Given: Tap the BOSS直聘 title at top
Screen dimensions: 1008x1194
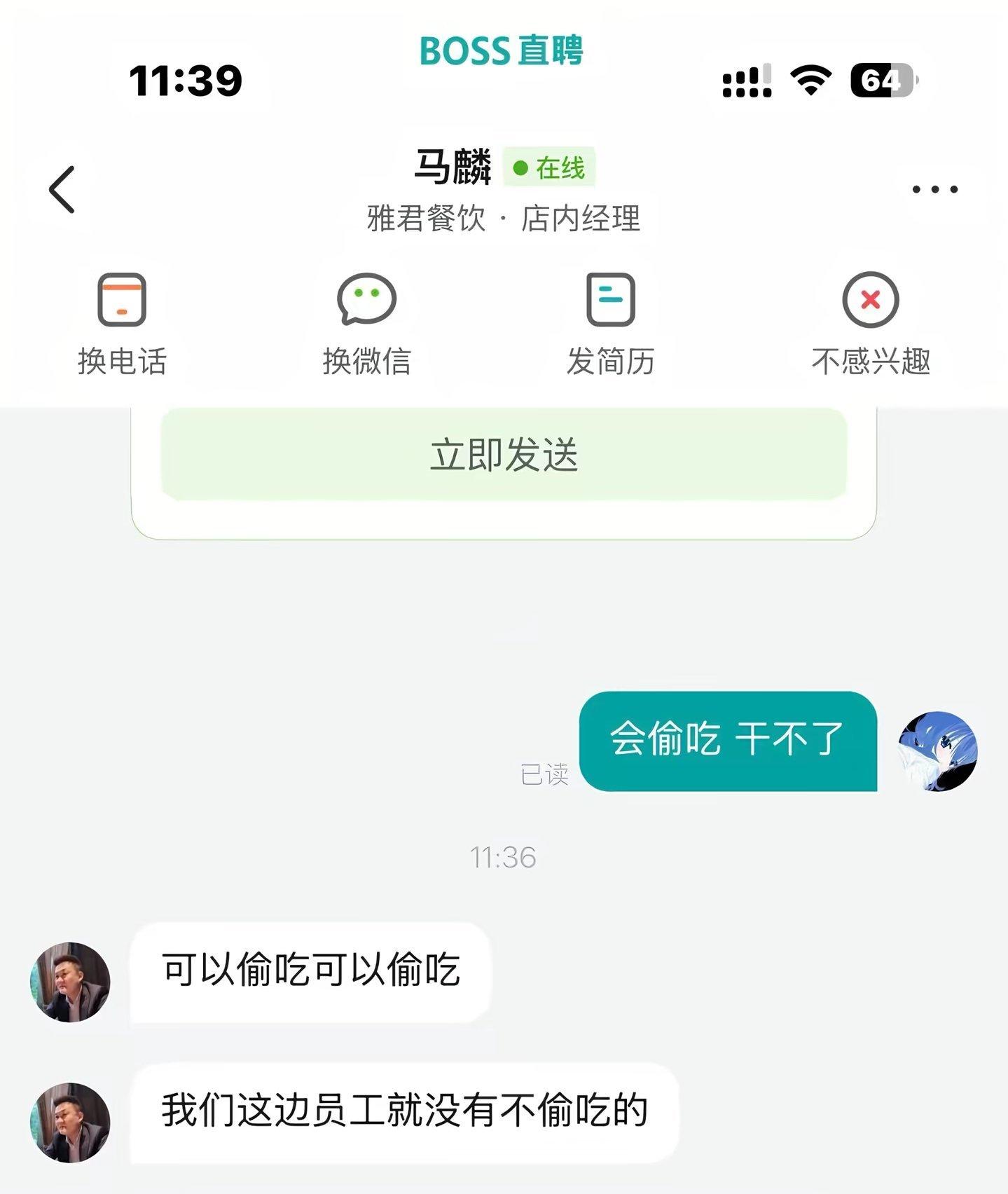Looking at the screenshot, I should tap(503, 50).
